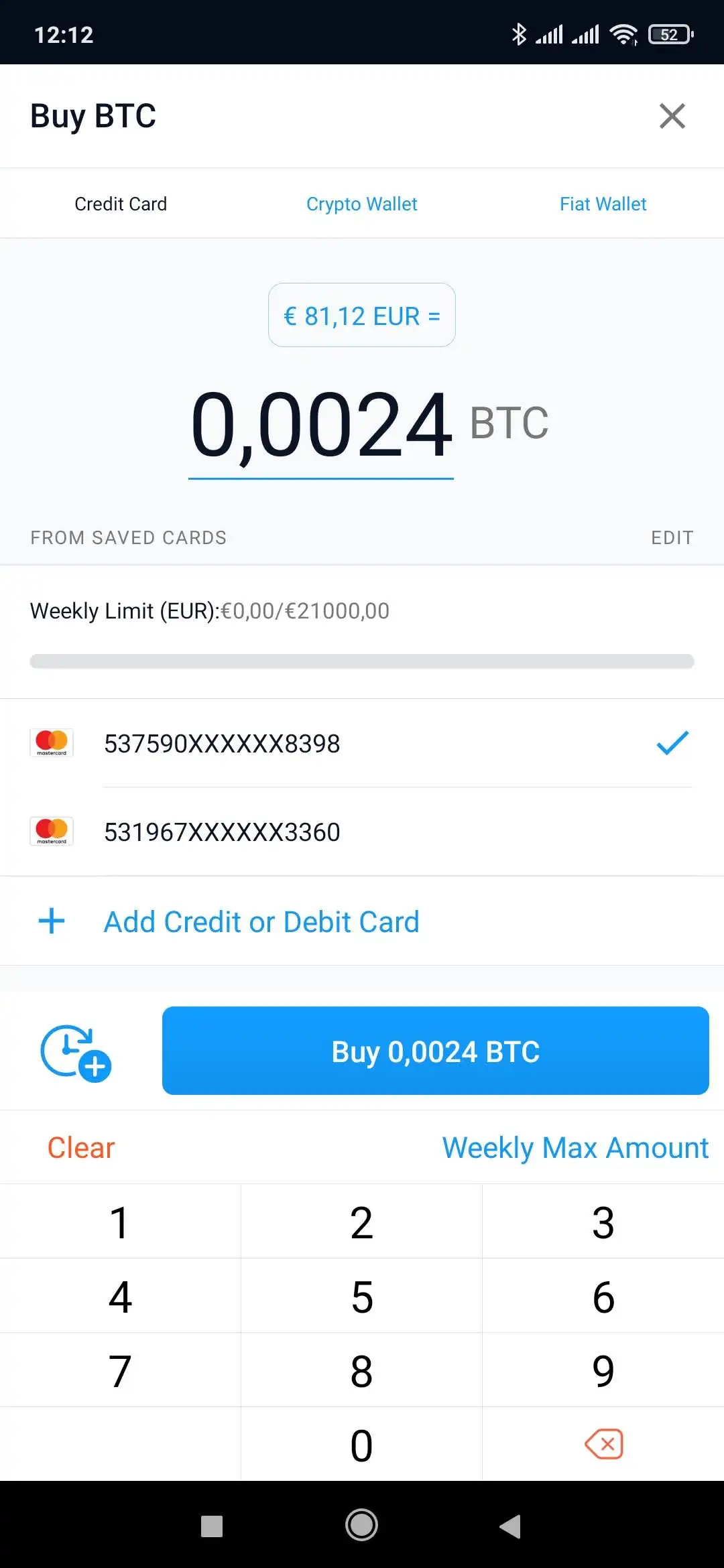Go back with the system back button
Image resolution: width=724 pixels, height=1568 pixels.
510,1526
